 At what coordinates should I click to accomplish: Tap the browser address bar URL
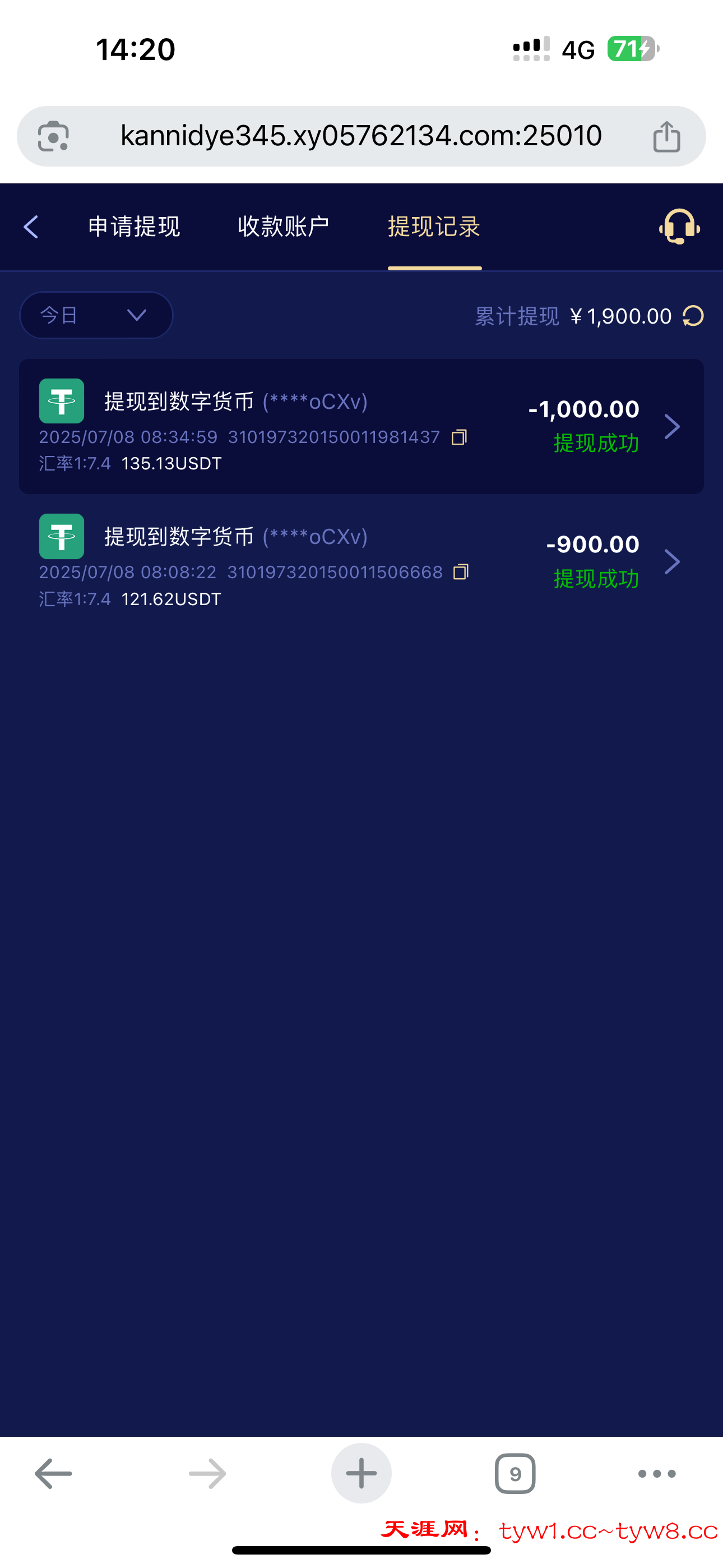click(361, 136)
